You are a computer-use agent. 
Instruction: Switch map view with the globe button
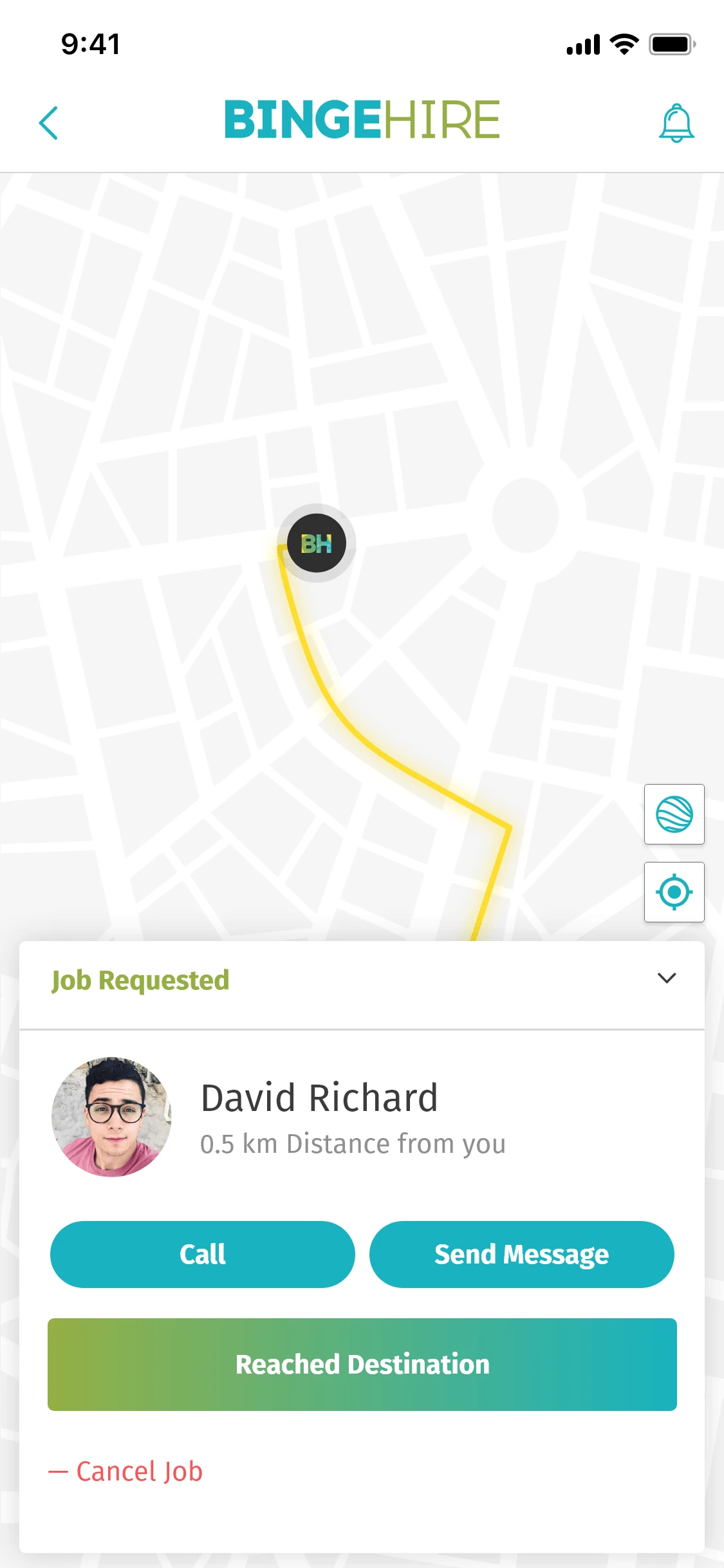point(674,814)
